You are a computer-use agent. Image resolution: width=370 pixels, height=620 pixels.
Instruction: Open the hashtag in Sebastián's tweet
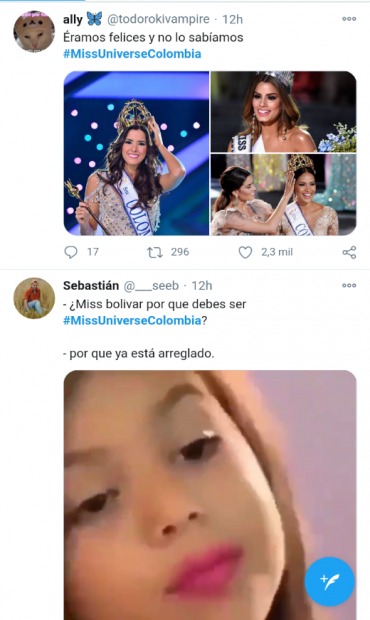(132, 320)
